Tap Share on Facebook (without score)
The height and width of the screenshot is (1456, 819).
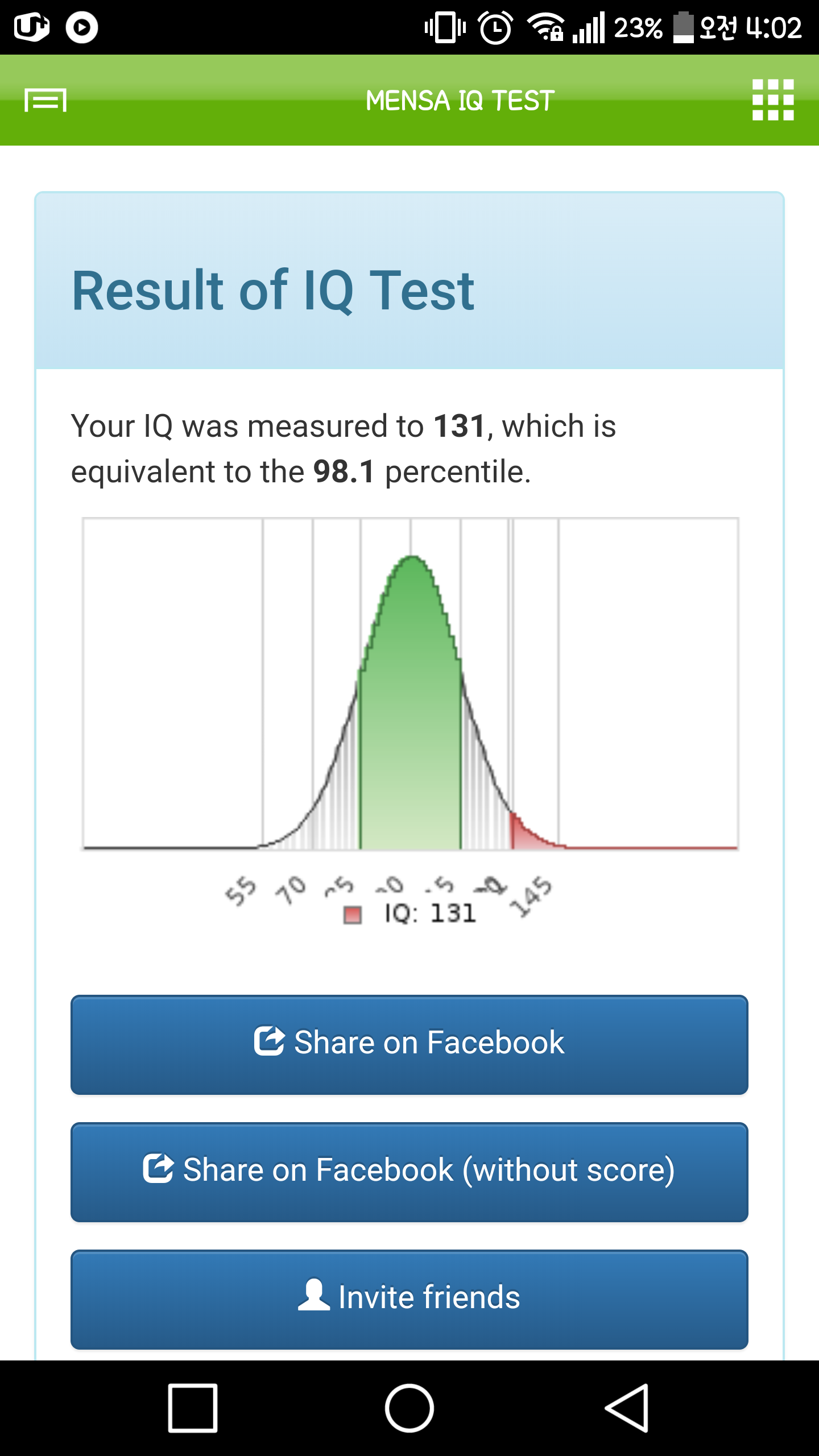[x=409, y=1172]
